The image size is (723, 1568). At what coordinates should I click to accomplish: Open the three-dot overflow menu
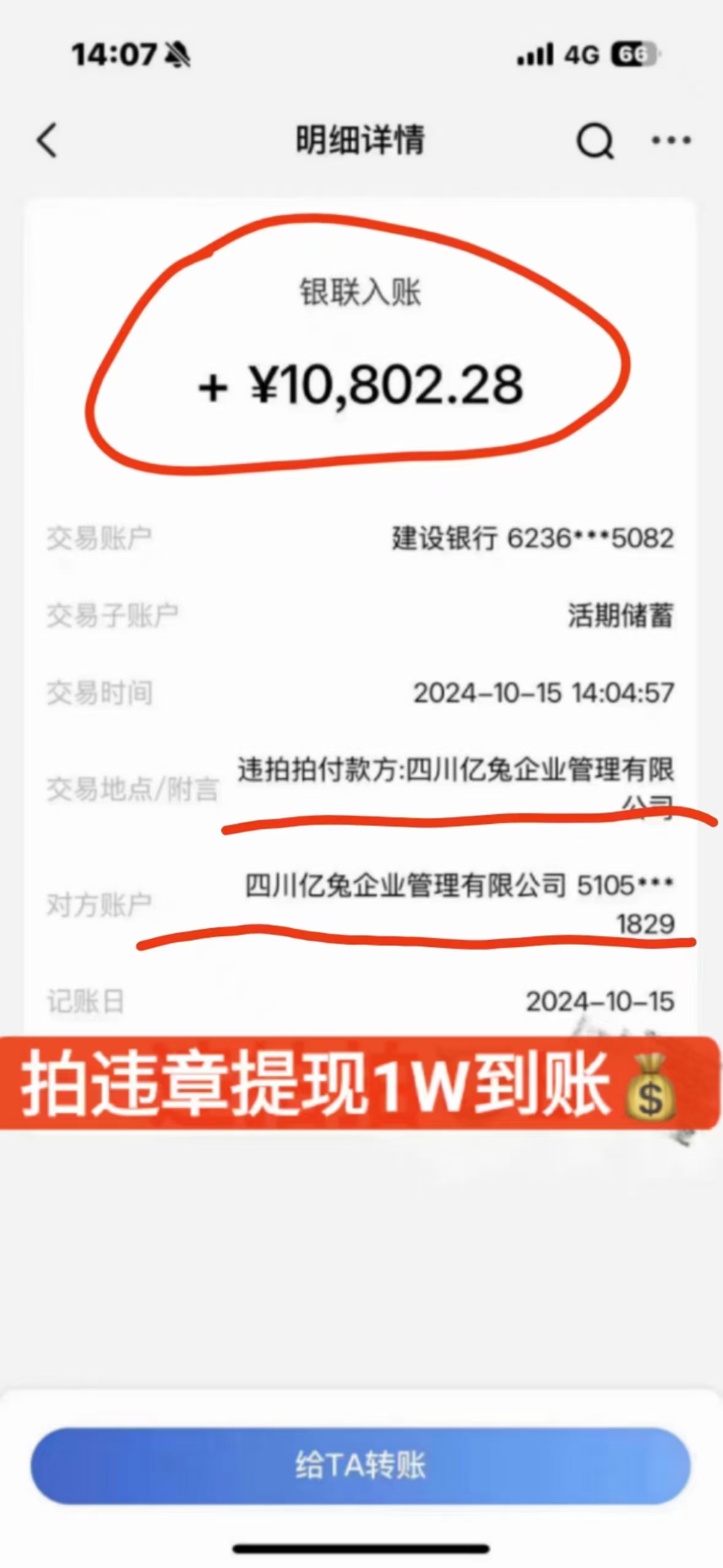671,140
